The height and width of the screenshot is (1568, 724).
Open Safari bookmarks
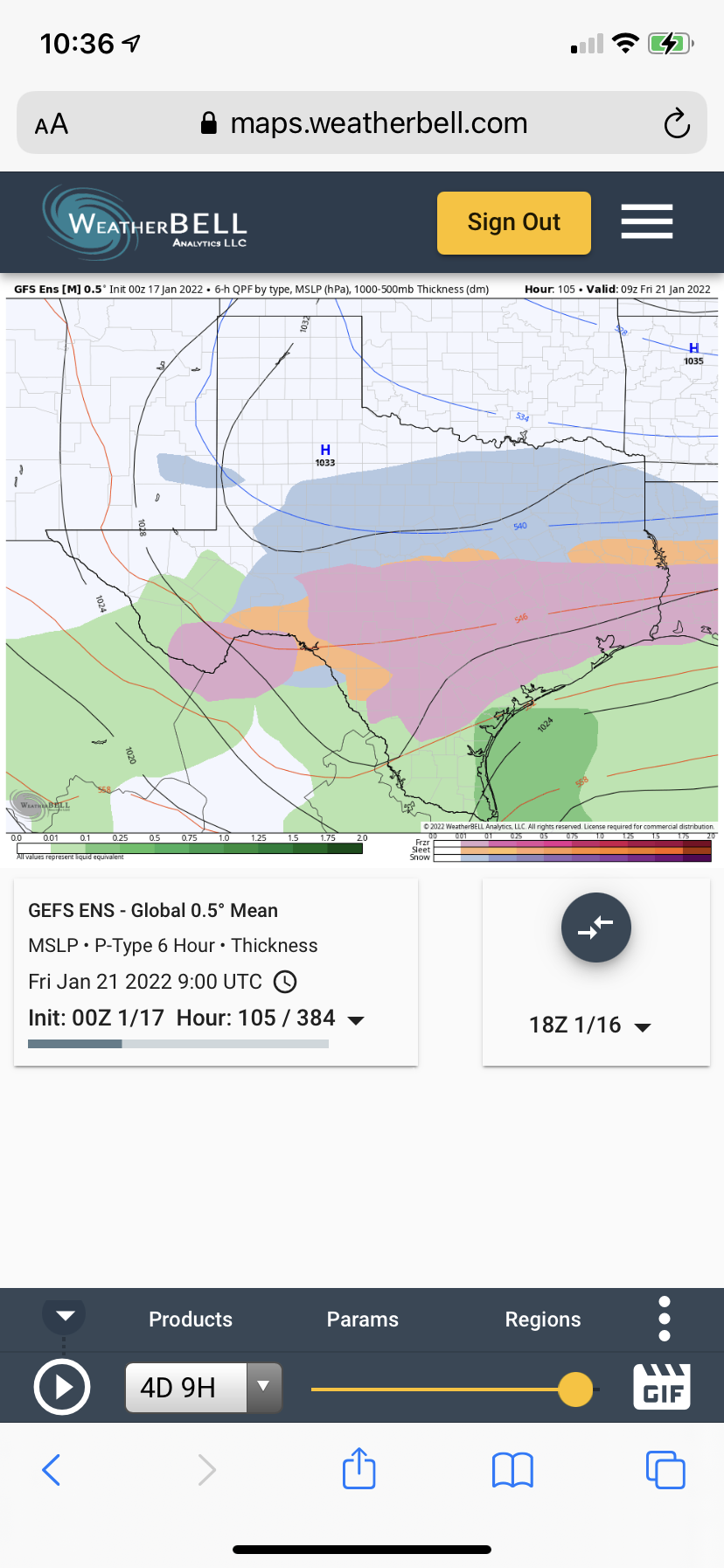512,1470
